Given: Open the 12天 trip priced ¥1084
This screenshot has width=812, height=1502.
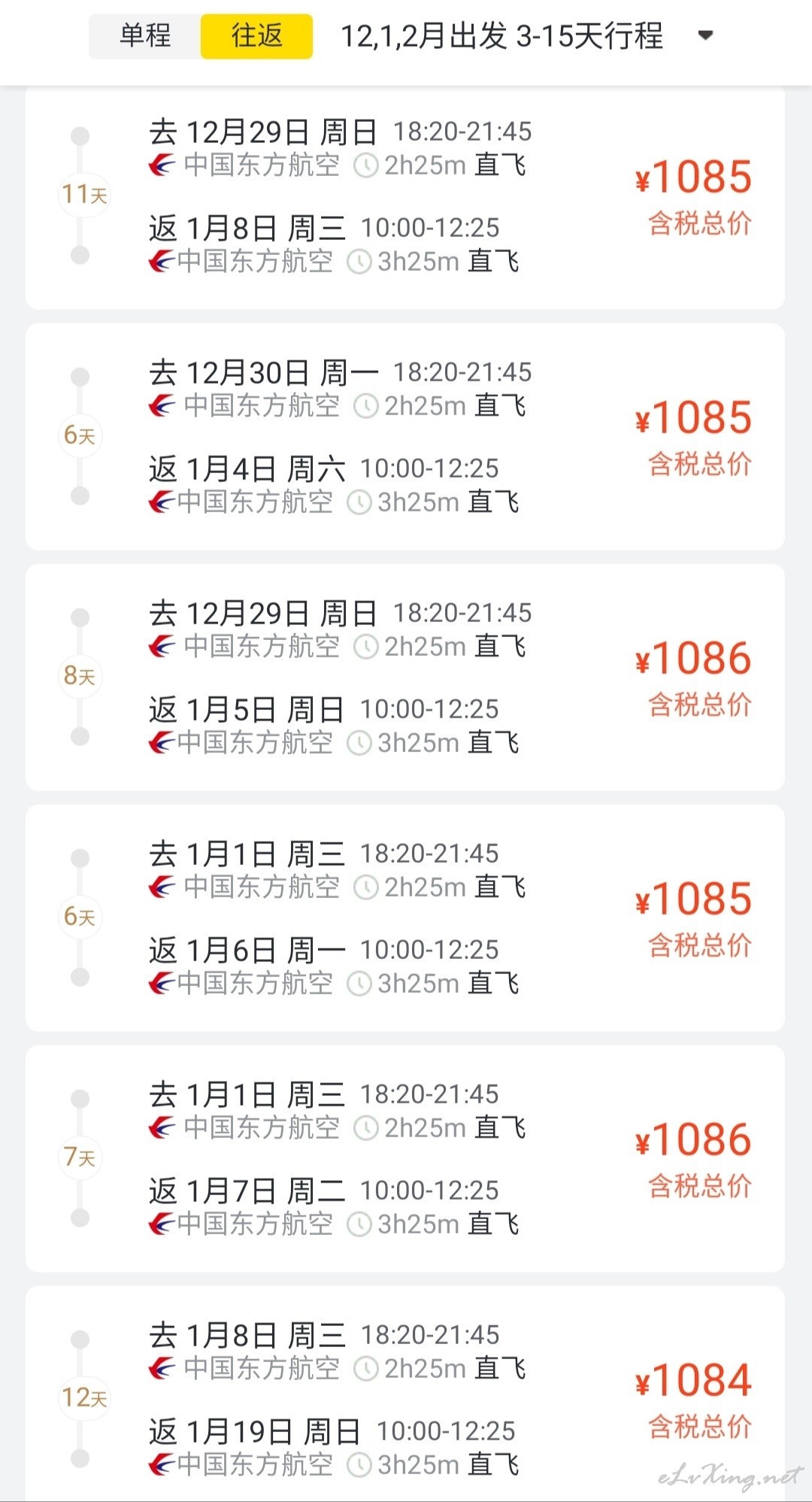Looking at the screenshot, I should (x=405, y=1394).
